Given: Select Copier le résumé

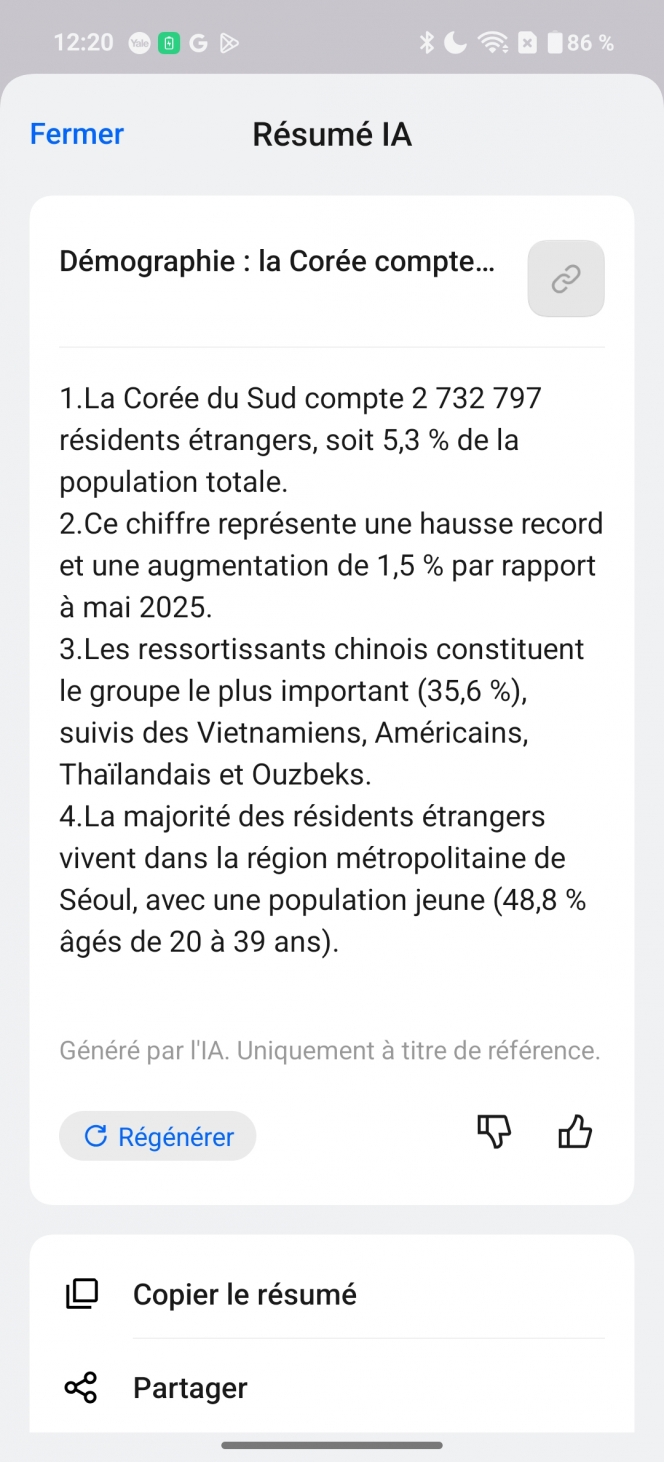Looking at the screenshot, I should [x=244, y=1294].
